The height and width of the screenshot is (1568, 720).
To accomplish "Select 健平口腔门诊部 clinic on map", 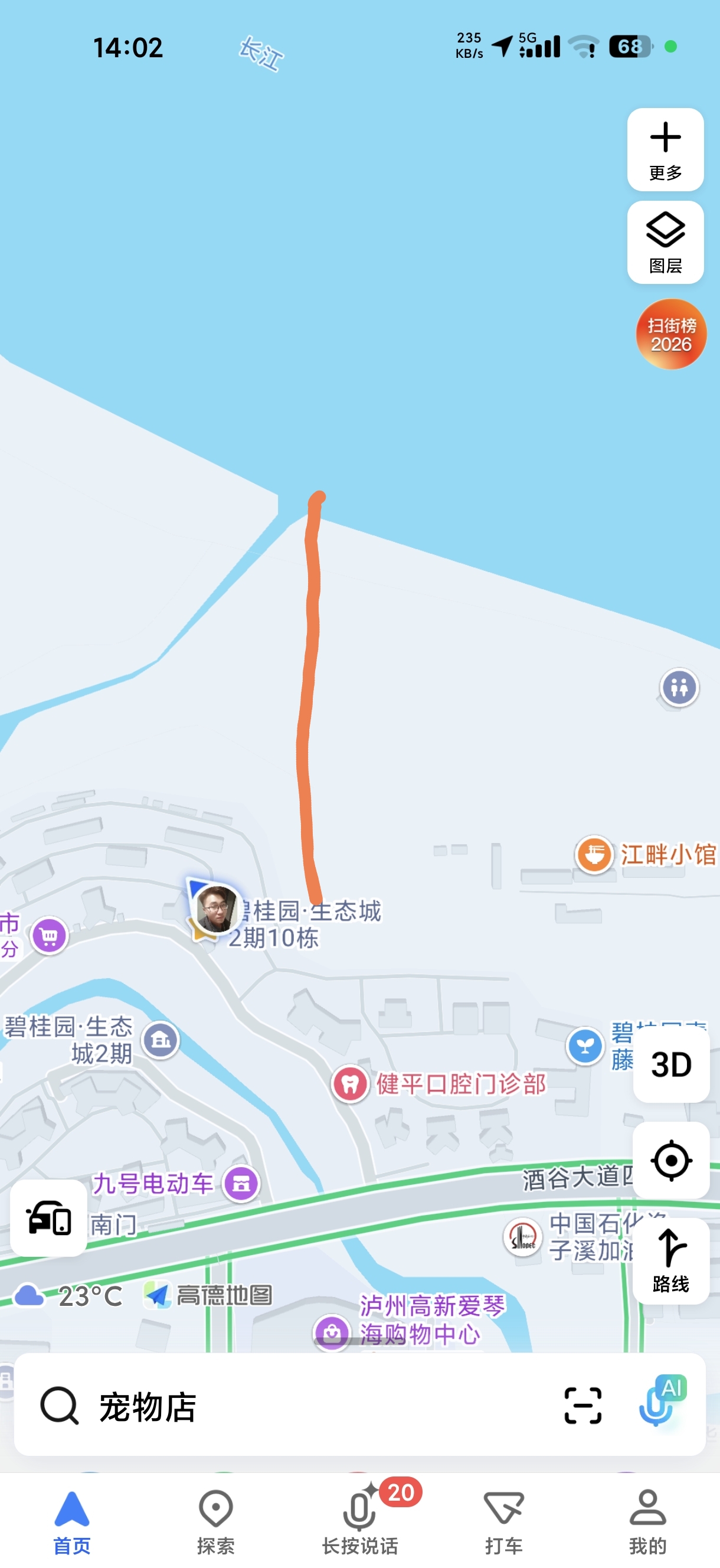I will (351, 1083).
